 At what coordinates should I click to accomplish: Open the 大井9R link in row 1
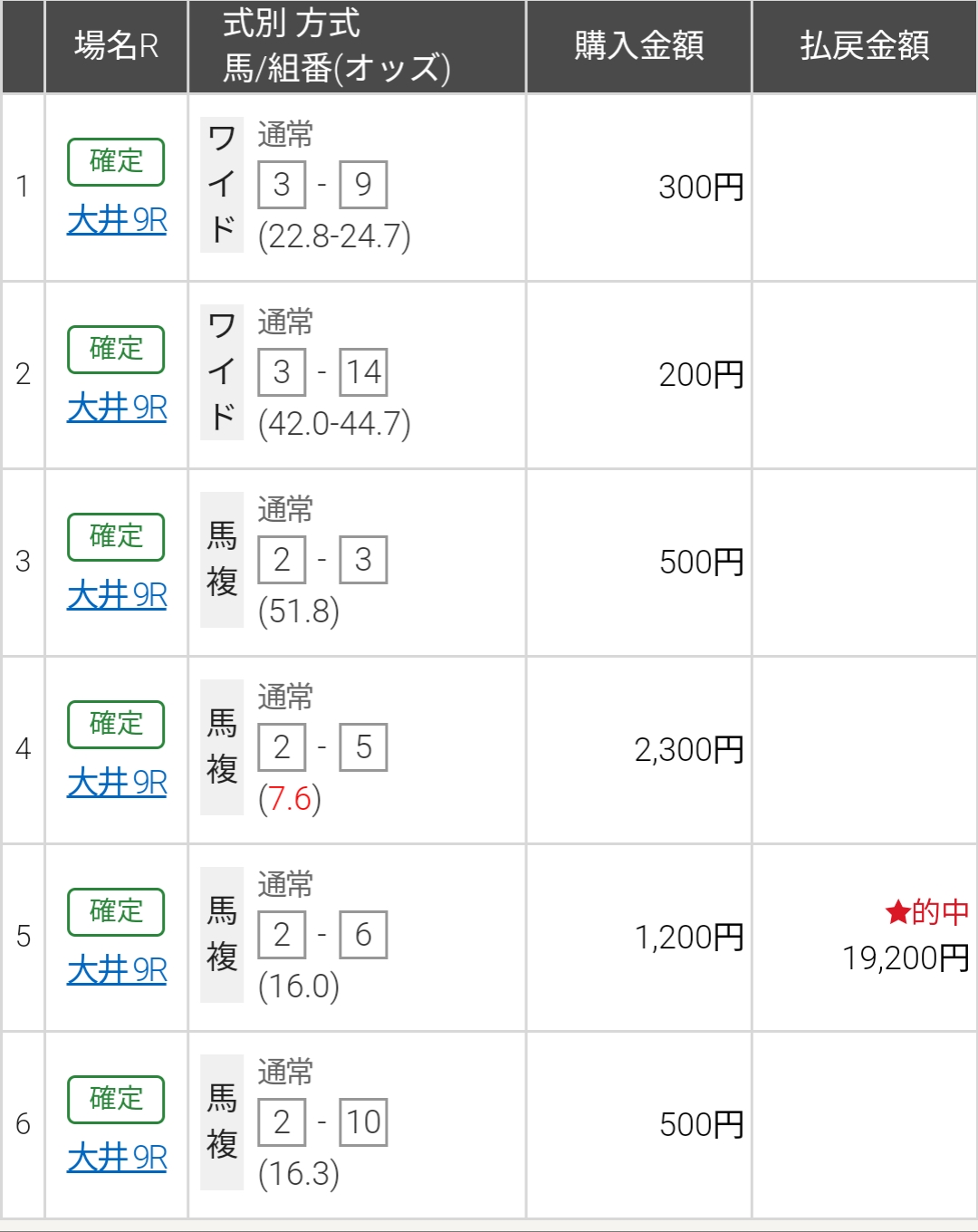117,220
